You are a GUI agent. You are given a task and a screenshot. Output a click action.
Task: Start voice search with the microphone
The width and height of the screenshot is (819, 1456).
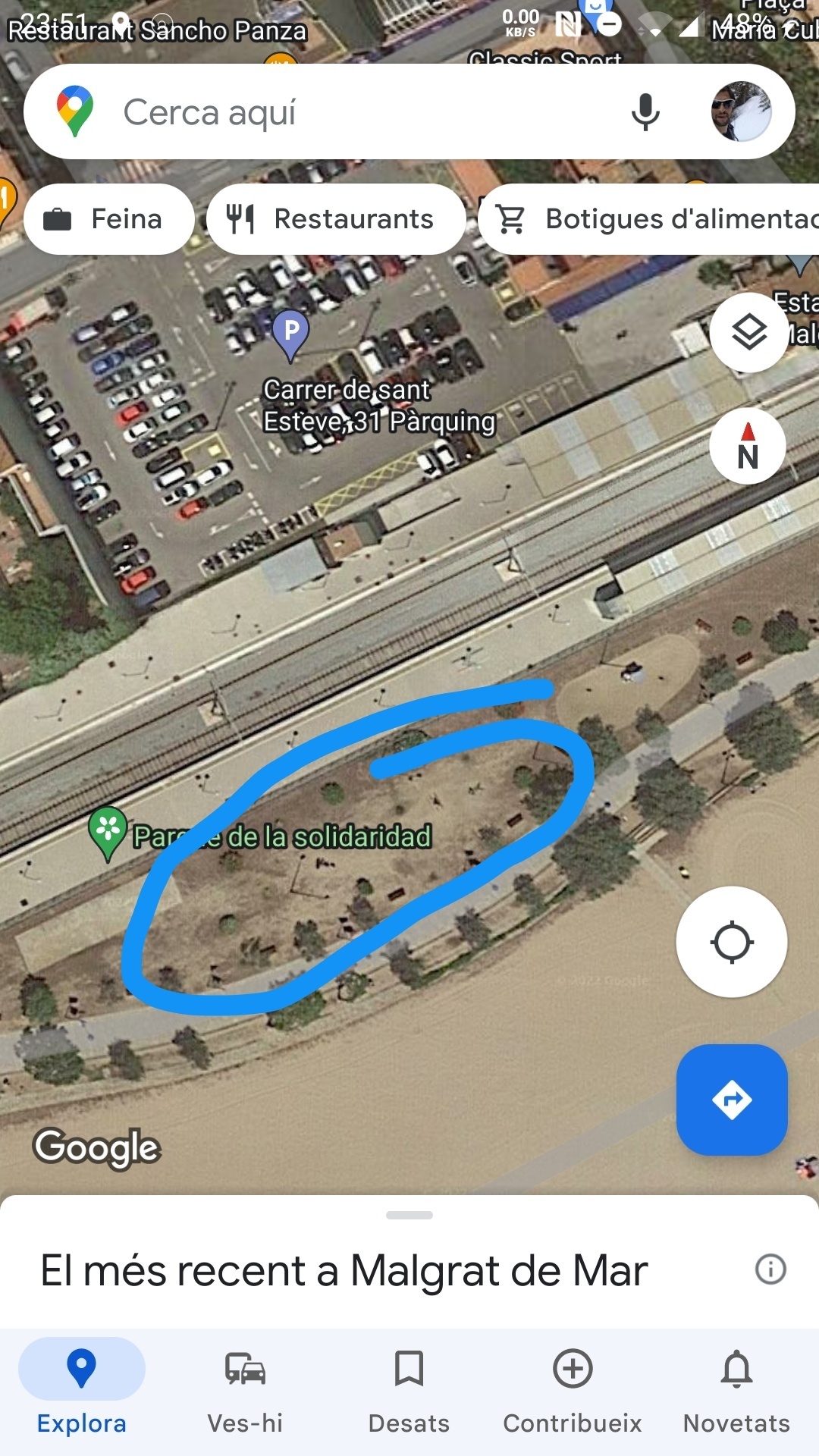pyautogui.click(x=645, y=112)
